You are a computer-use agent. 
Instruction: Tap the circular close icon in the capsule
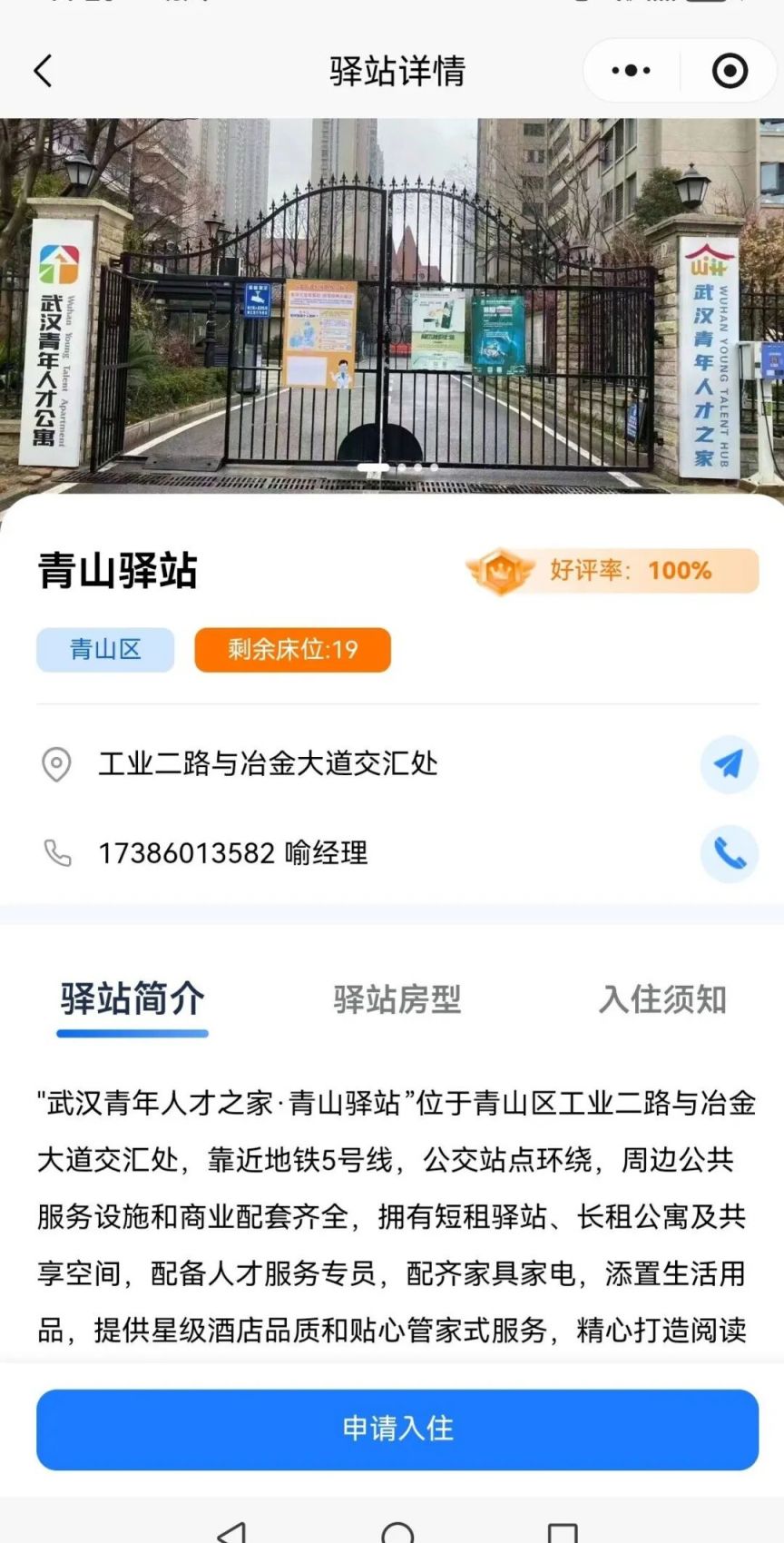click(730, 70)
